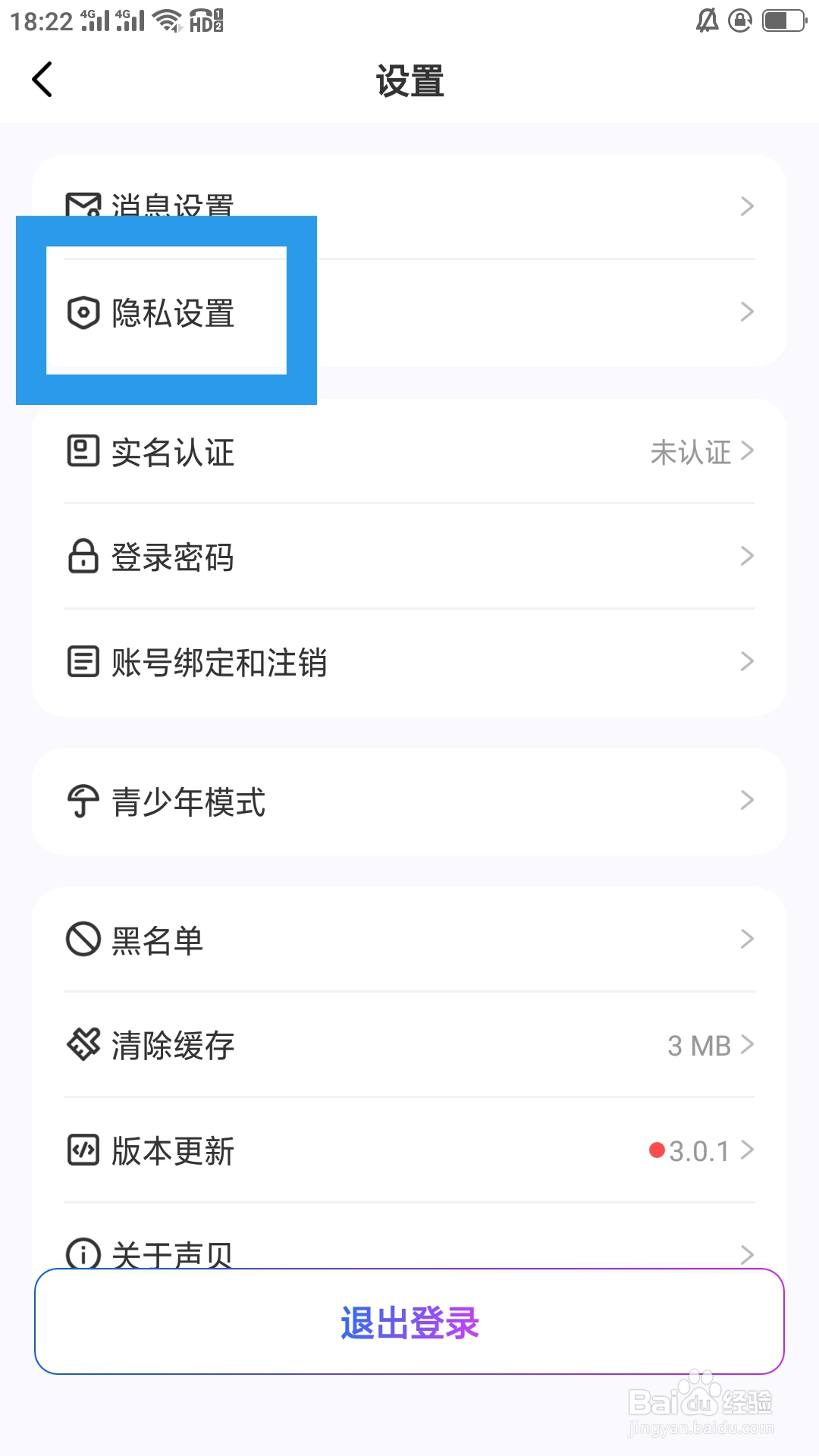Open the 账号绑定和注销 document icon
This screenshot has width=819, height=1456.
83,662
